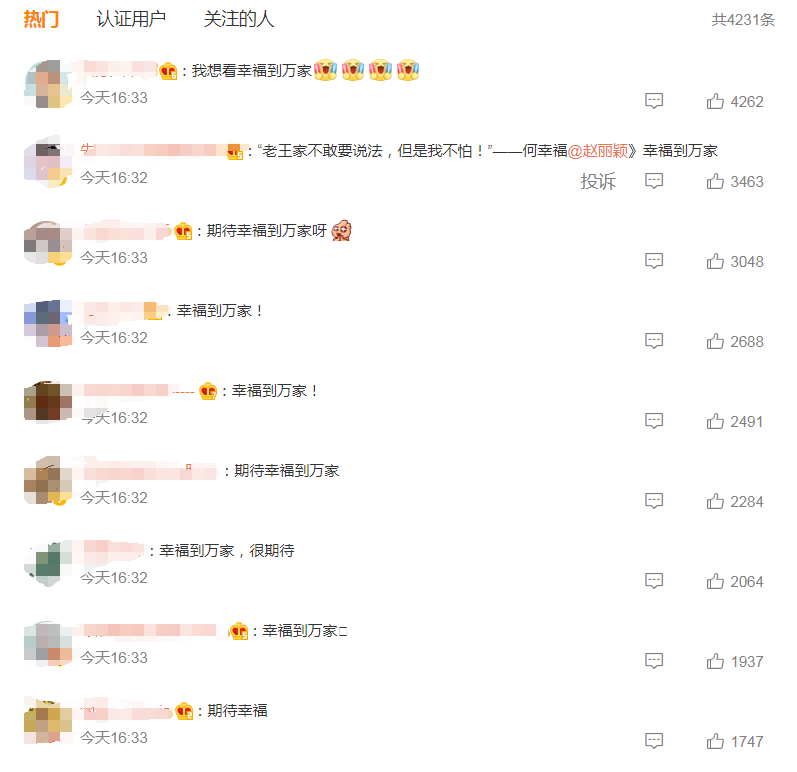
Task: Like the comment 幸福到万家，很期待
Action: tap(716, 581)
